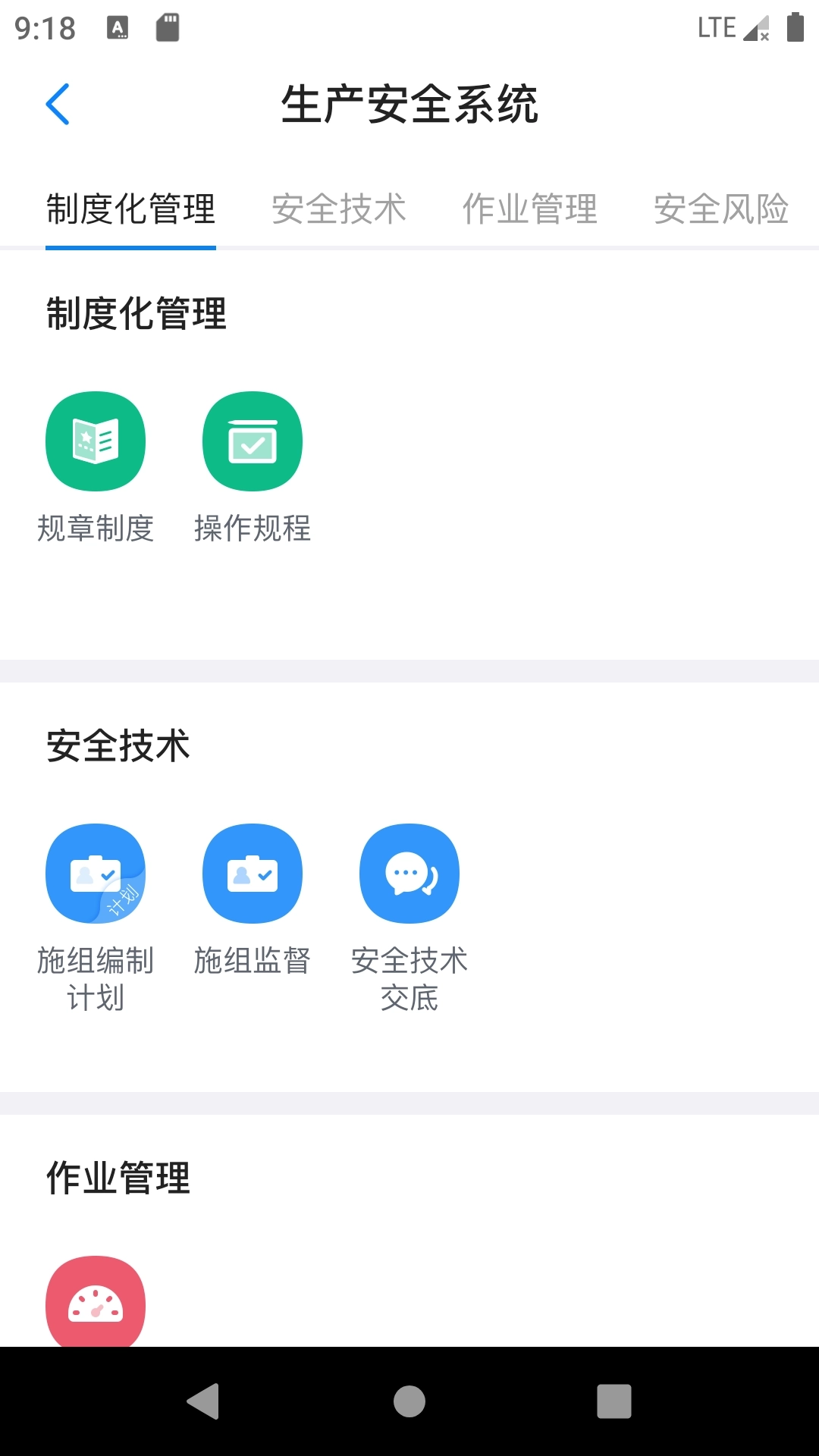Tap the back arrow at top left

pyautogui.click(x=58, y=104)
